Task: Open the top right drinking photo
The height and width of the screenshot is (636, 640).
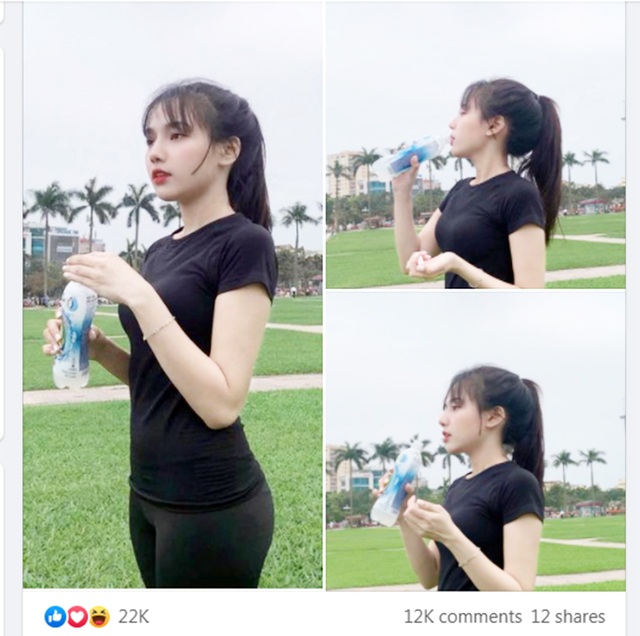Action: (475, 145)
